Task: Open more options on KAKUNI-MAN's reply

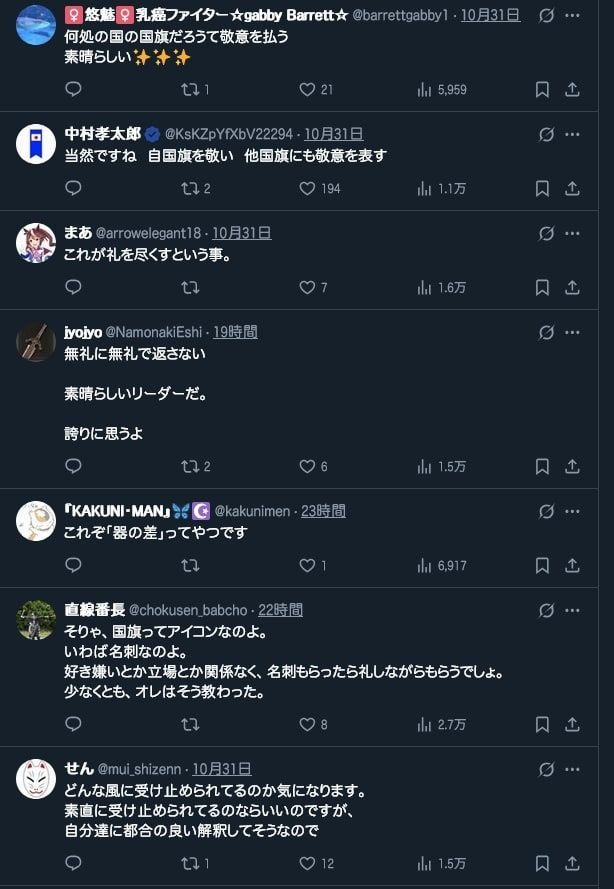Action: pos(573,510)
